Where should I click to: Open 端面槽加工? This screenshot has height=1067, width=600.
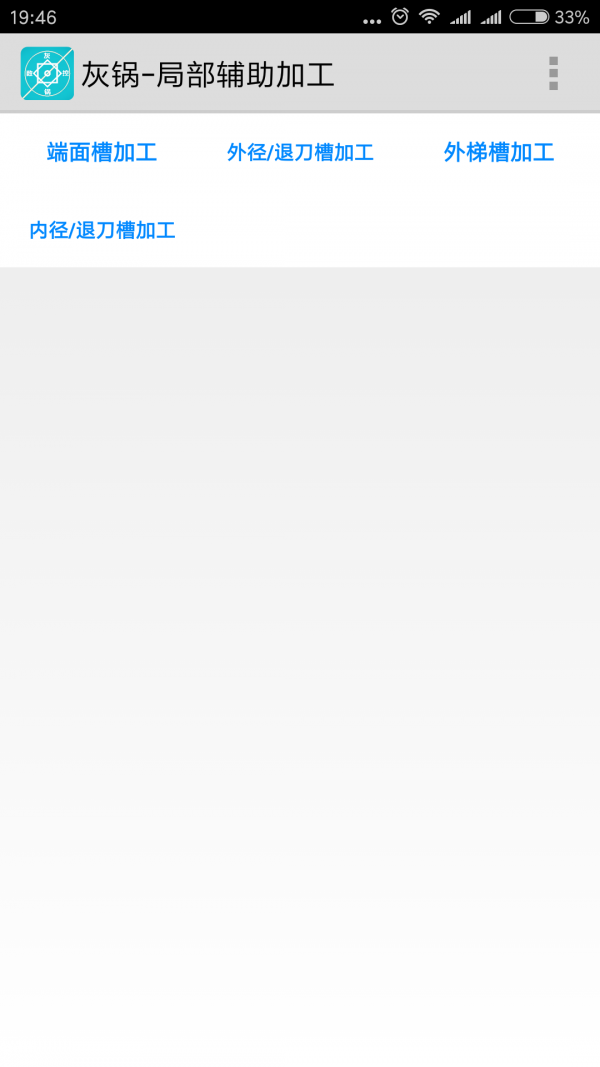(102, 153)
